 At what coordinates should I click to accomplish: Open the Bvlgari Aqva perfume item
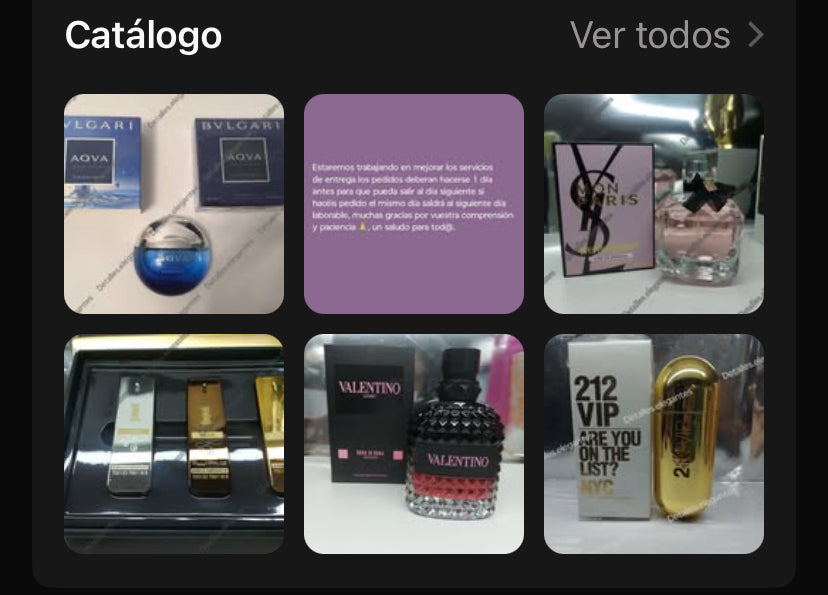(x=174, y=204)
